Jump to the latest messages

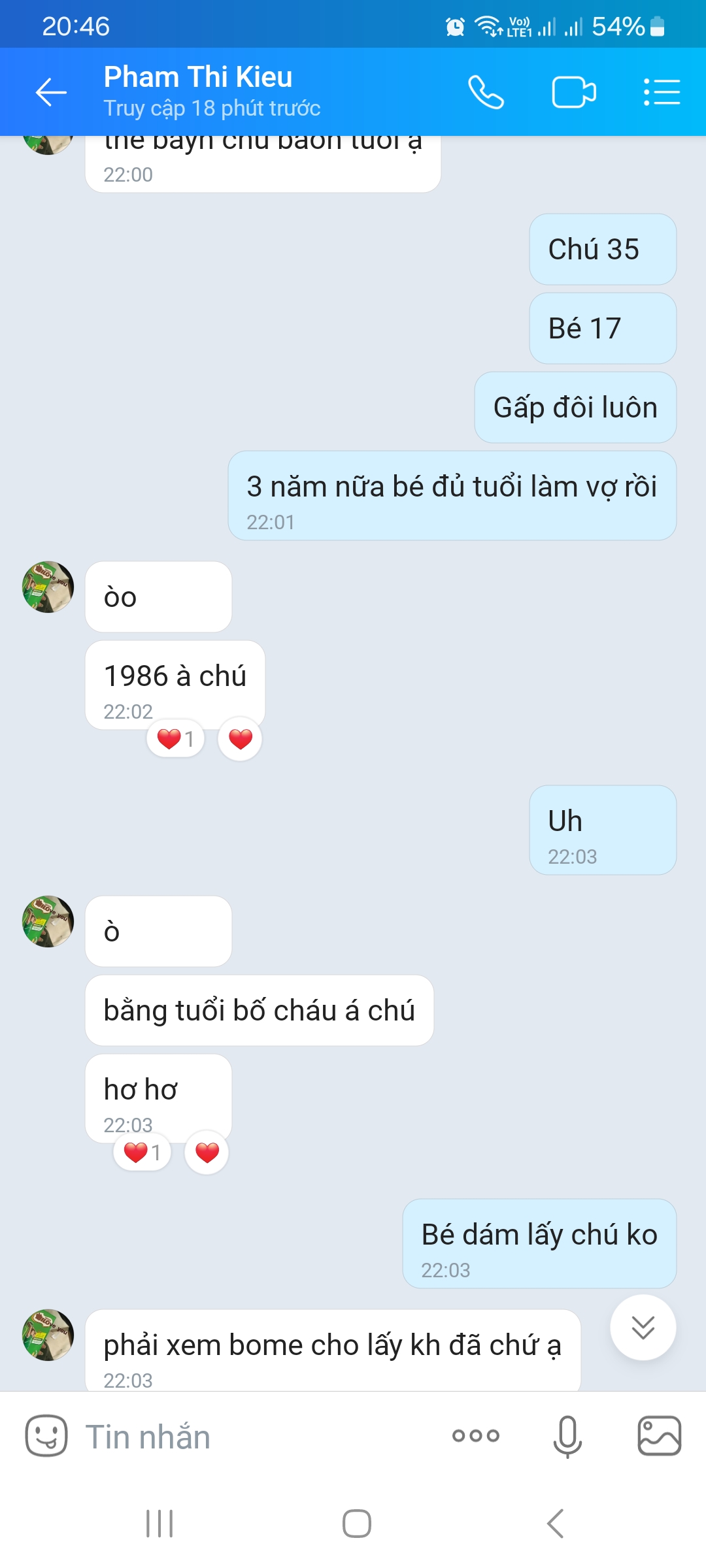point(643,1327)
